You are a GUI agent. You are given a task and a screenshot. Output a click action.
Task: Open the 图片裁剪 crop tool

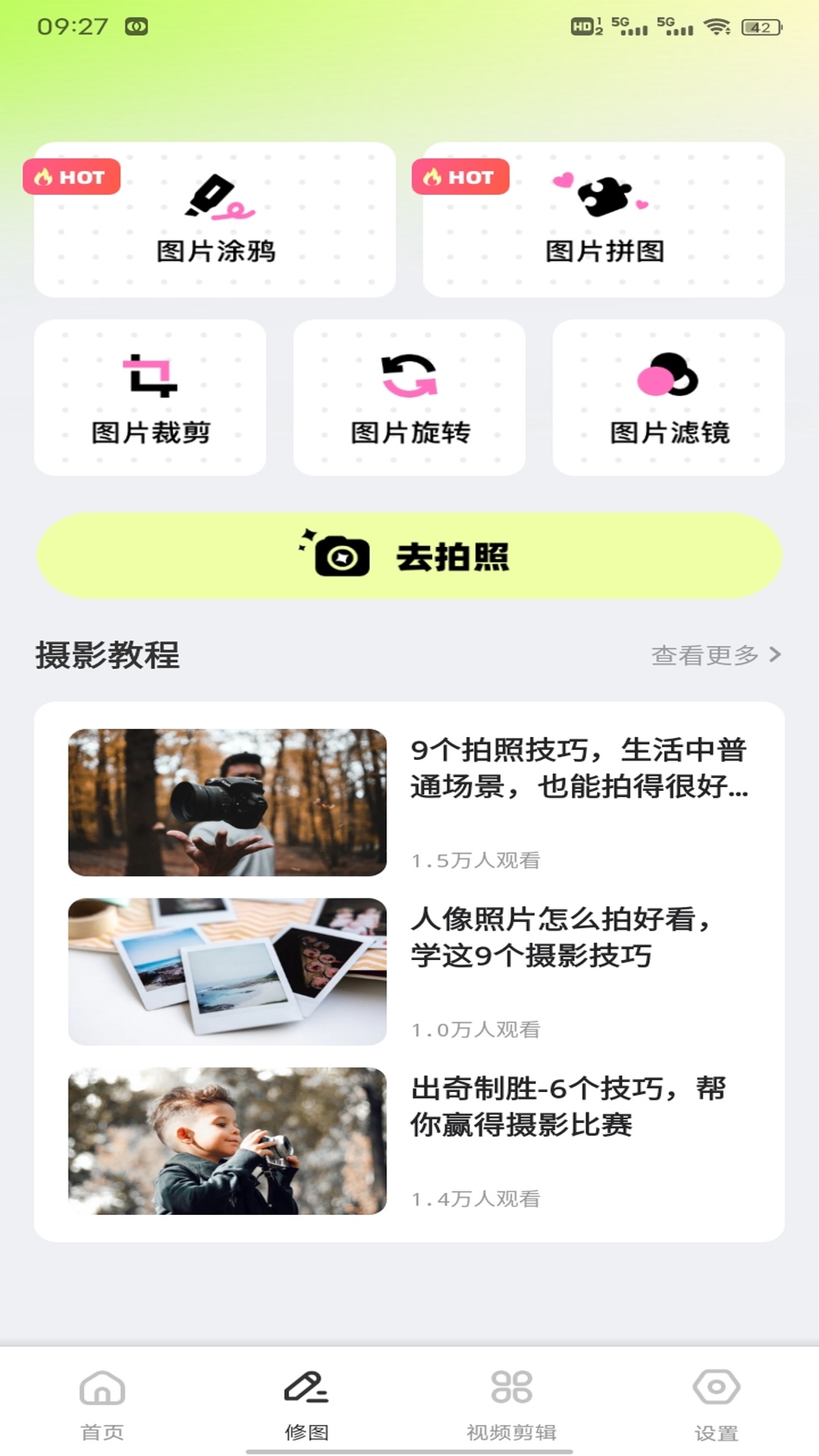pos(150,397)
